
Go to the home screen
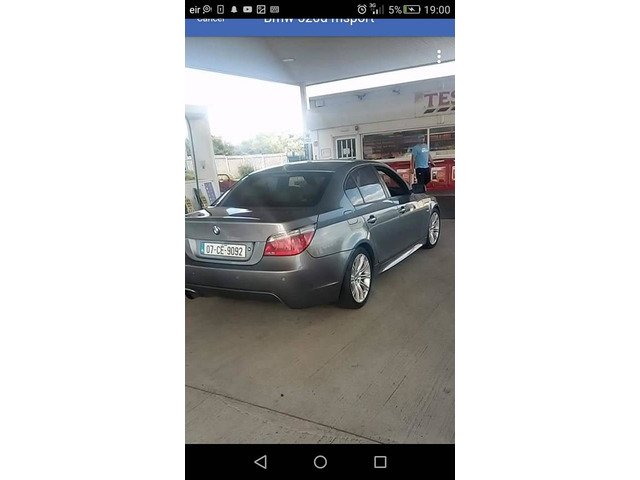coord(320,462)
